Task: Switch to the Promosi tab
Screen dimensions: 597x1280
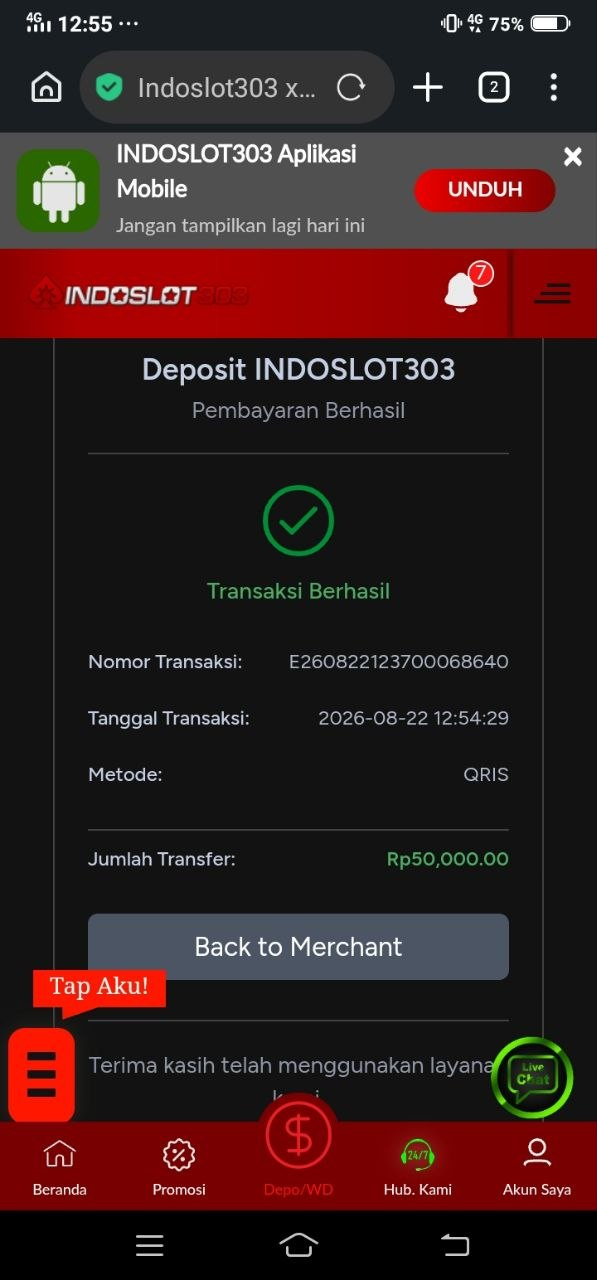Action: [179, 1167]
